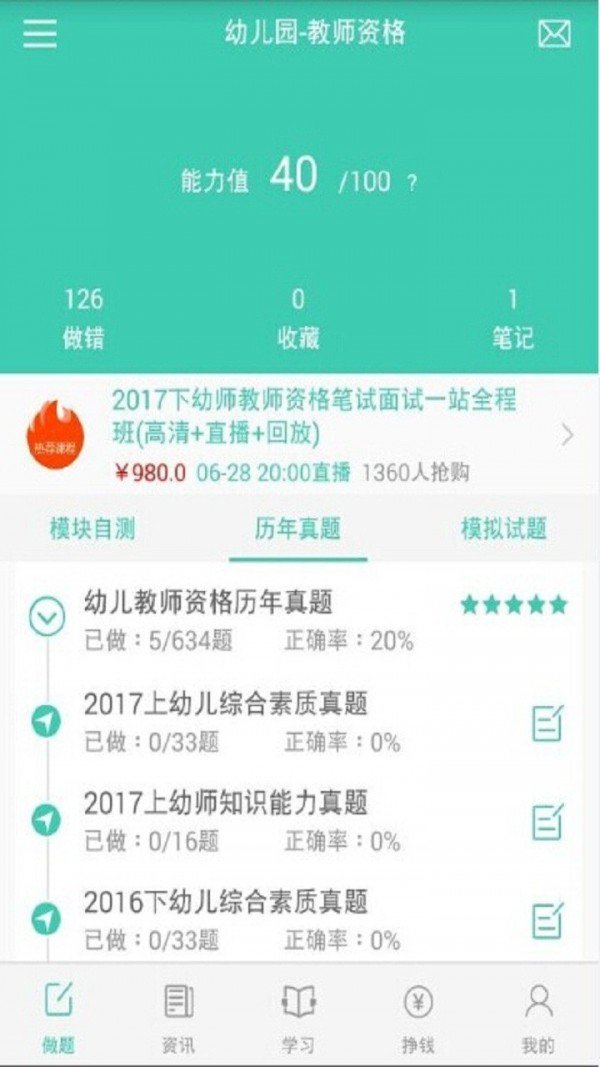Open the hamburger drawer menu
Screen dimensions: 600x1067
coord(40,34)
